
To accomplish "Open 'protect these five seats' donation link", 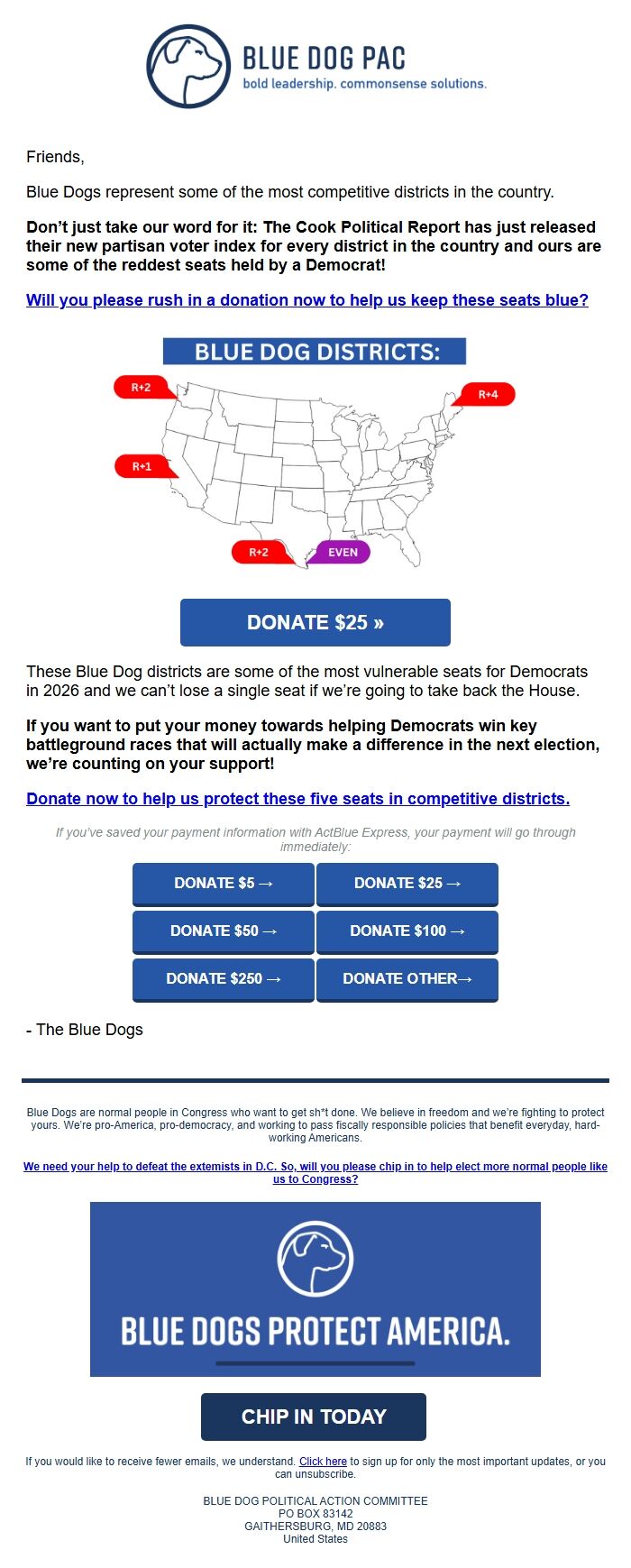I will pos(297,799).
